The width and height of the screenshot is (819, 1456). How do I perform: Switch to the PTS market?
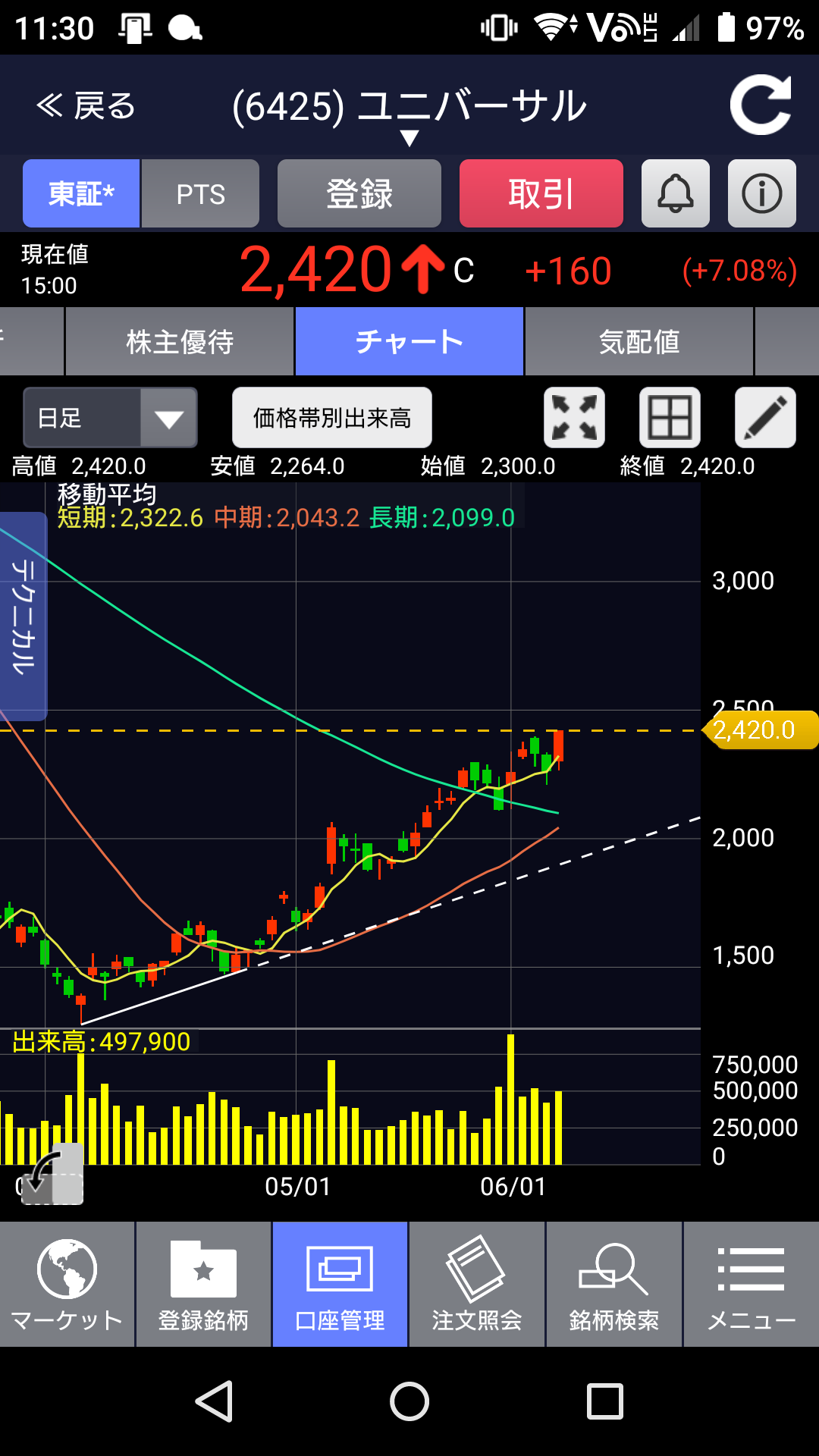pos(200,194)
